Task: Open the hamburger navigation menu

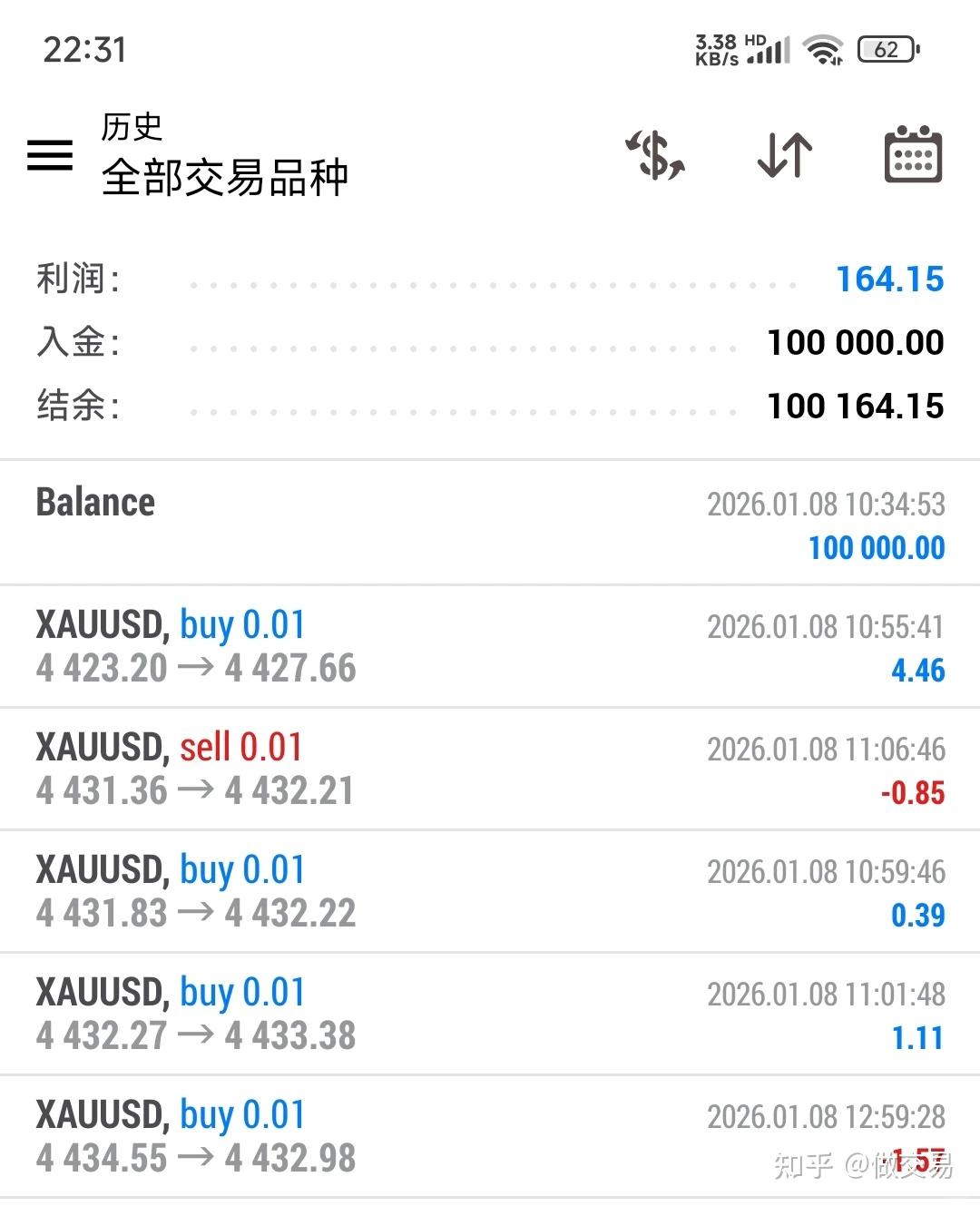Action: click(49, 155)
